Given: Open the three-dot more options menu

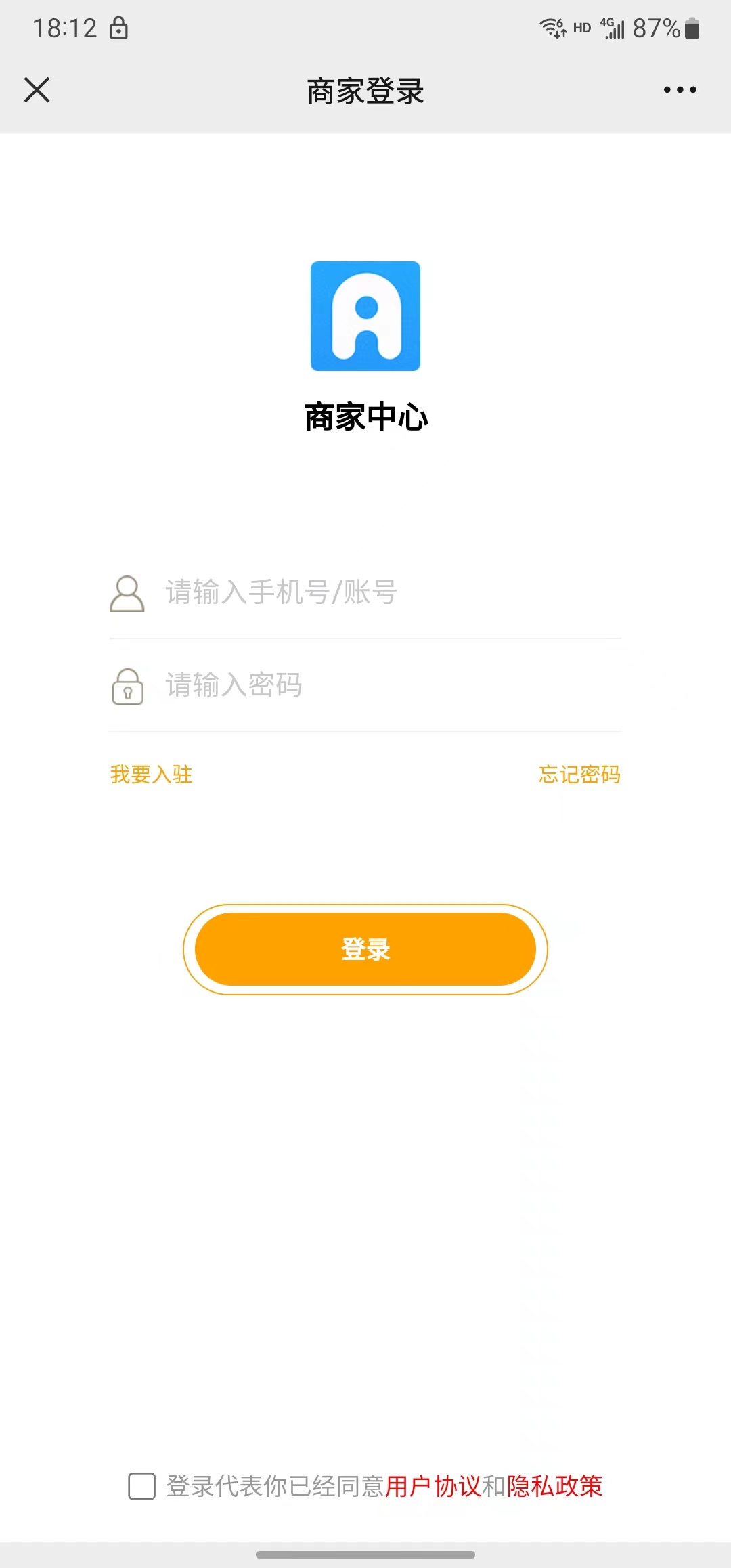Looking at the screenshot, I should (x=679, y=90).
